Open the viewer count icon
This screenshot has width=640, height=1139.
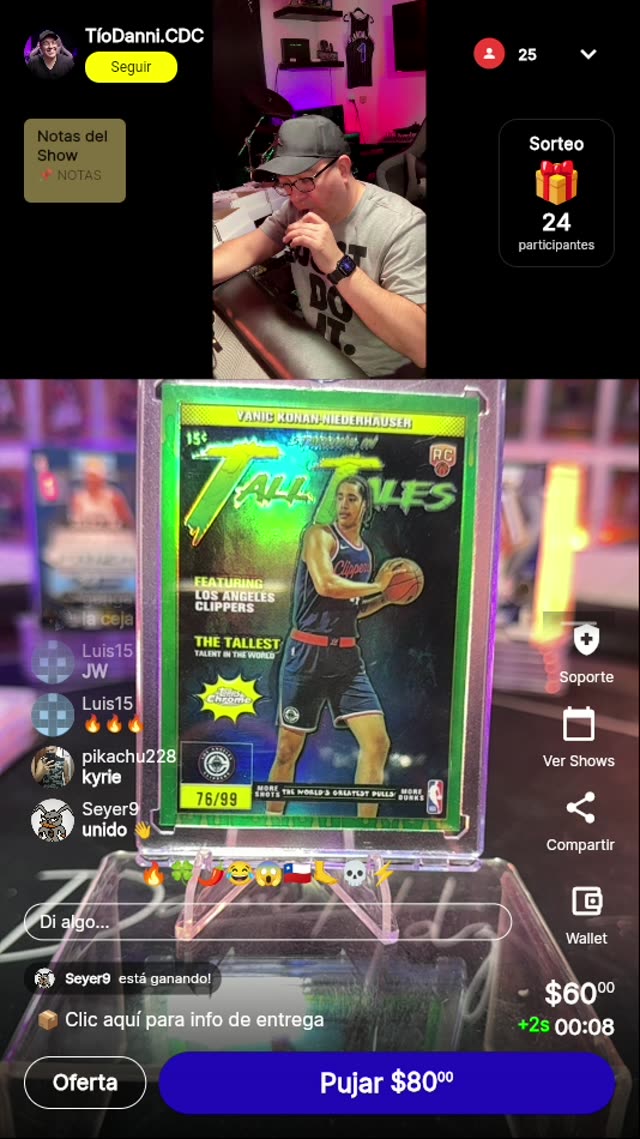point(489,54)
